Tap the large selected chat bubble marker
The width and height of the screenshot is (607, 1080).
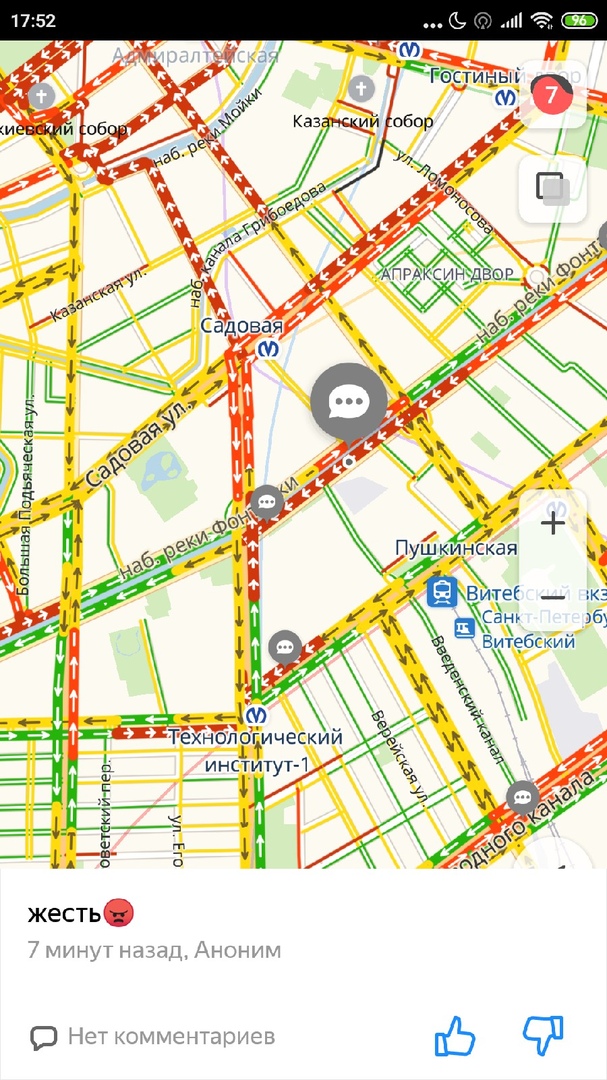[349, 402]
